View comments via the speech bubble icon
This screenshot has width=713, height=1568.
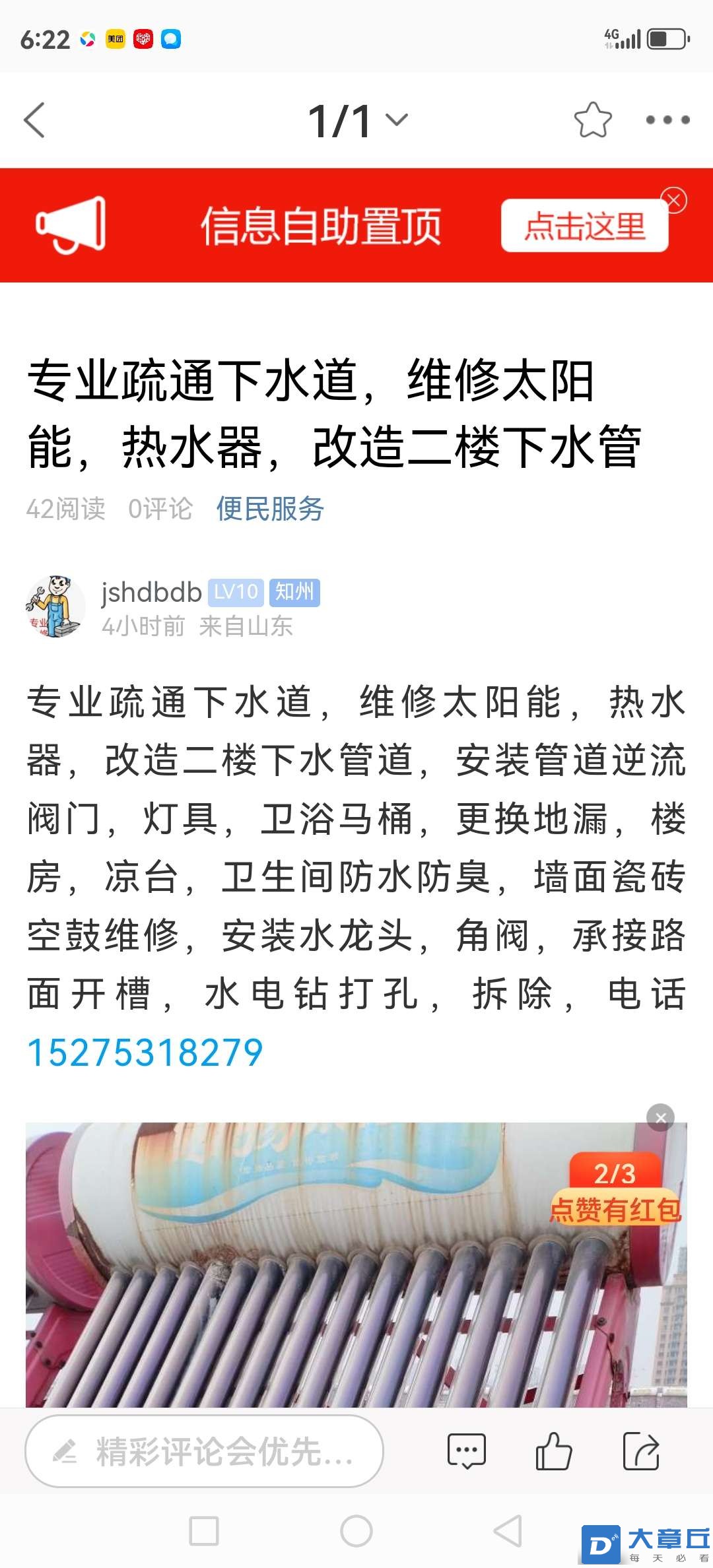[x=467, y=1452]
